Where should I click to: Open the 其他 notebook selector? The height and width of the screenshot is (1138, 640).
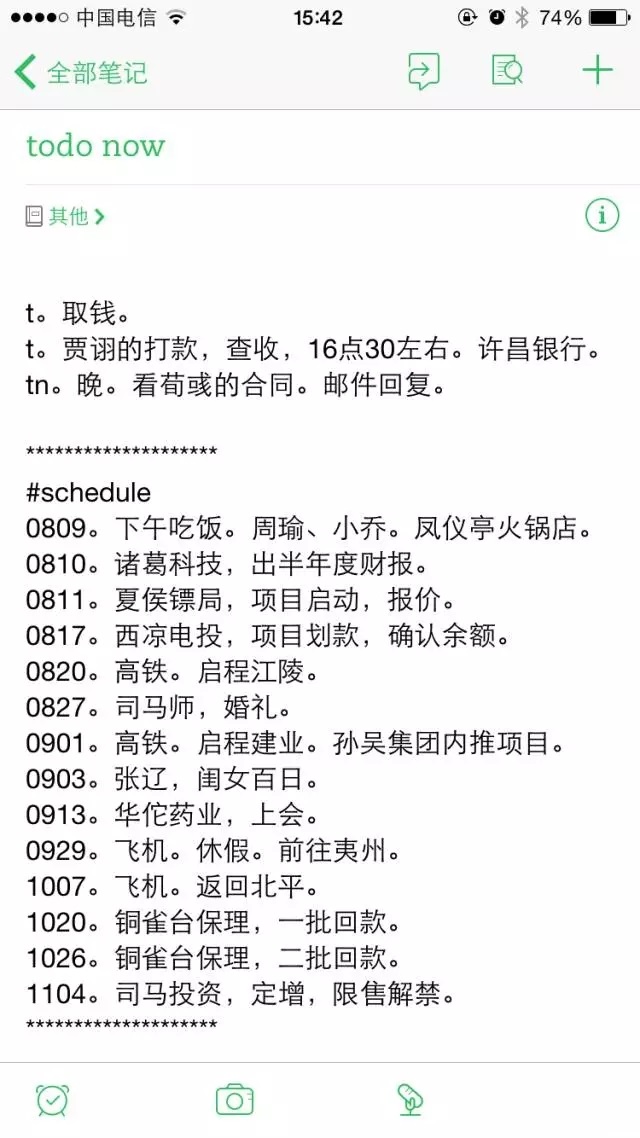tap(66, 215)
